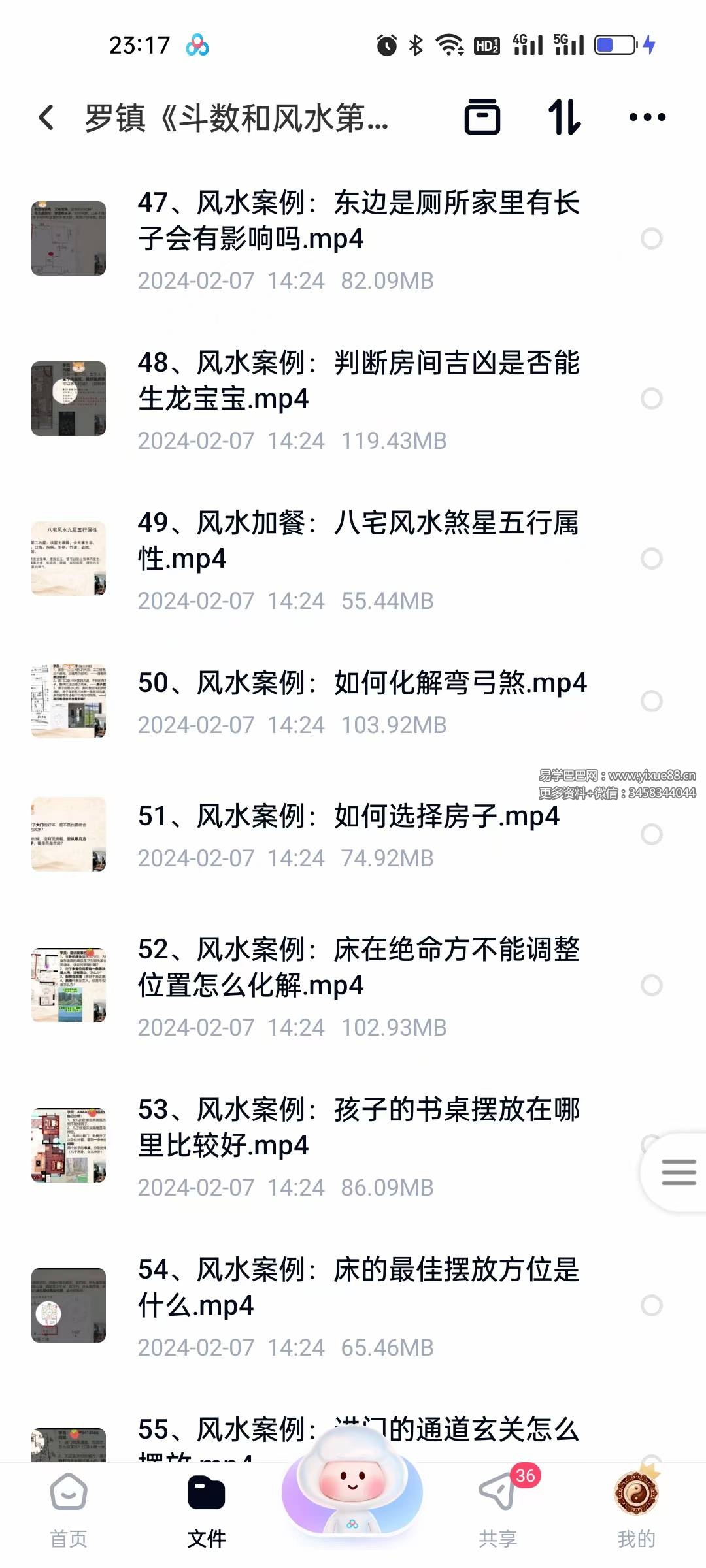706x1568 pixels.
Task: Switch to the 首页 tab
Action: pos(69,1509)
